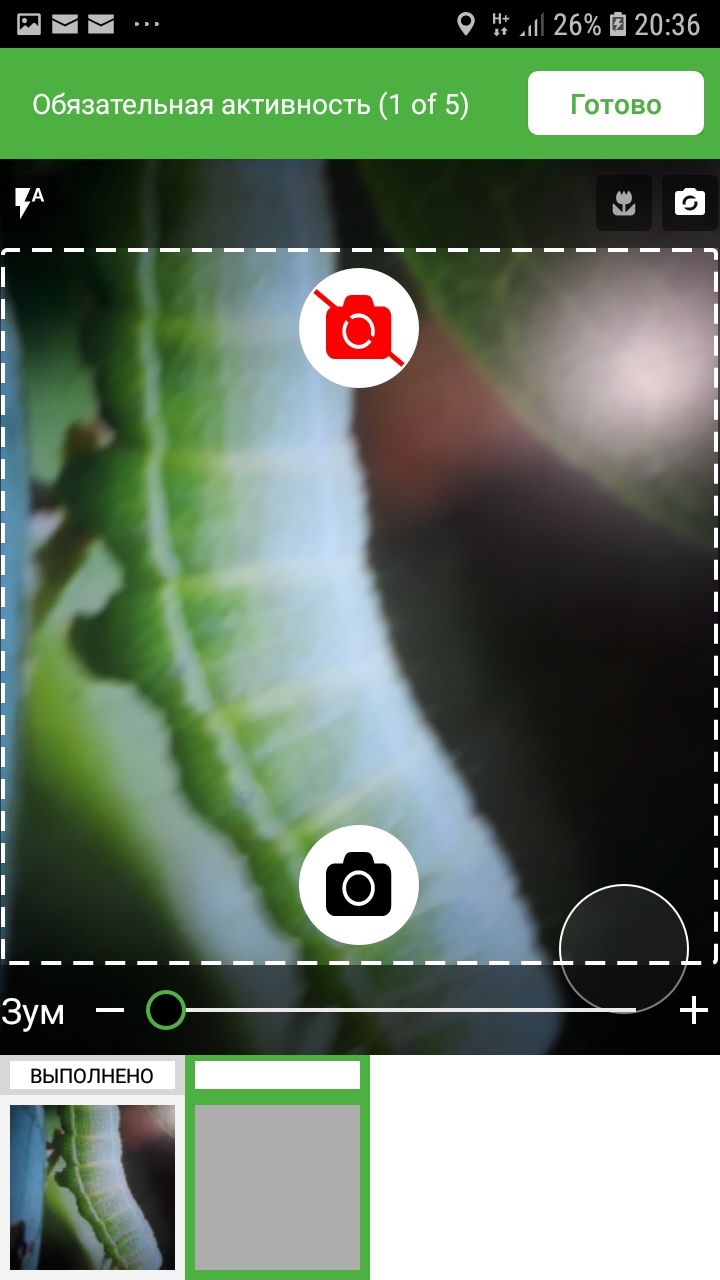Enable macro mode flower icon
This screenshot has height=1280, width=720.
click(624, 204)
